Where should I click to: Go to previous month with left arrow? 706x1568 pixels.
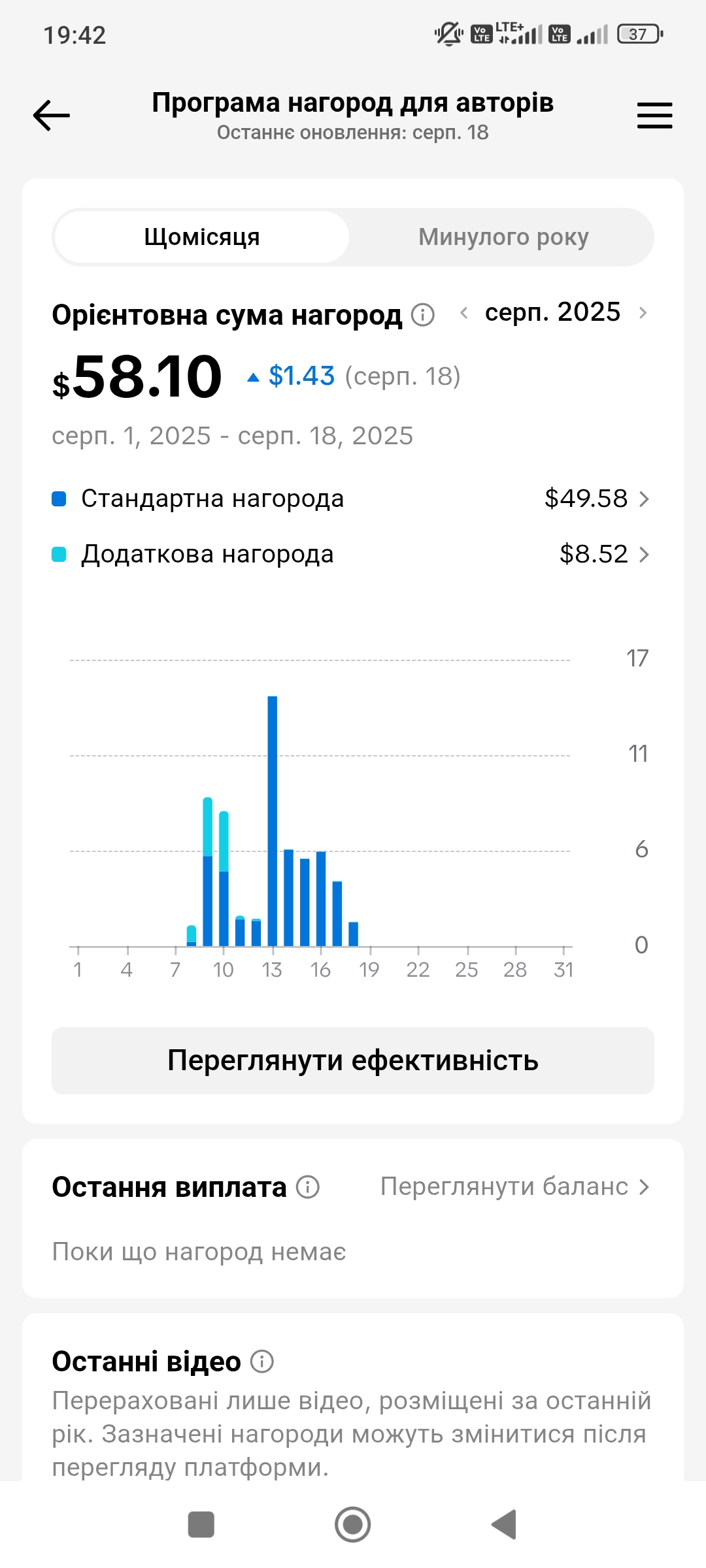point(463,314)
